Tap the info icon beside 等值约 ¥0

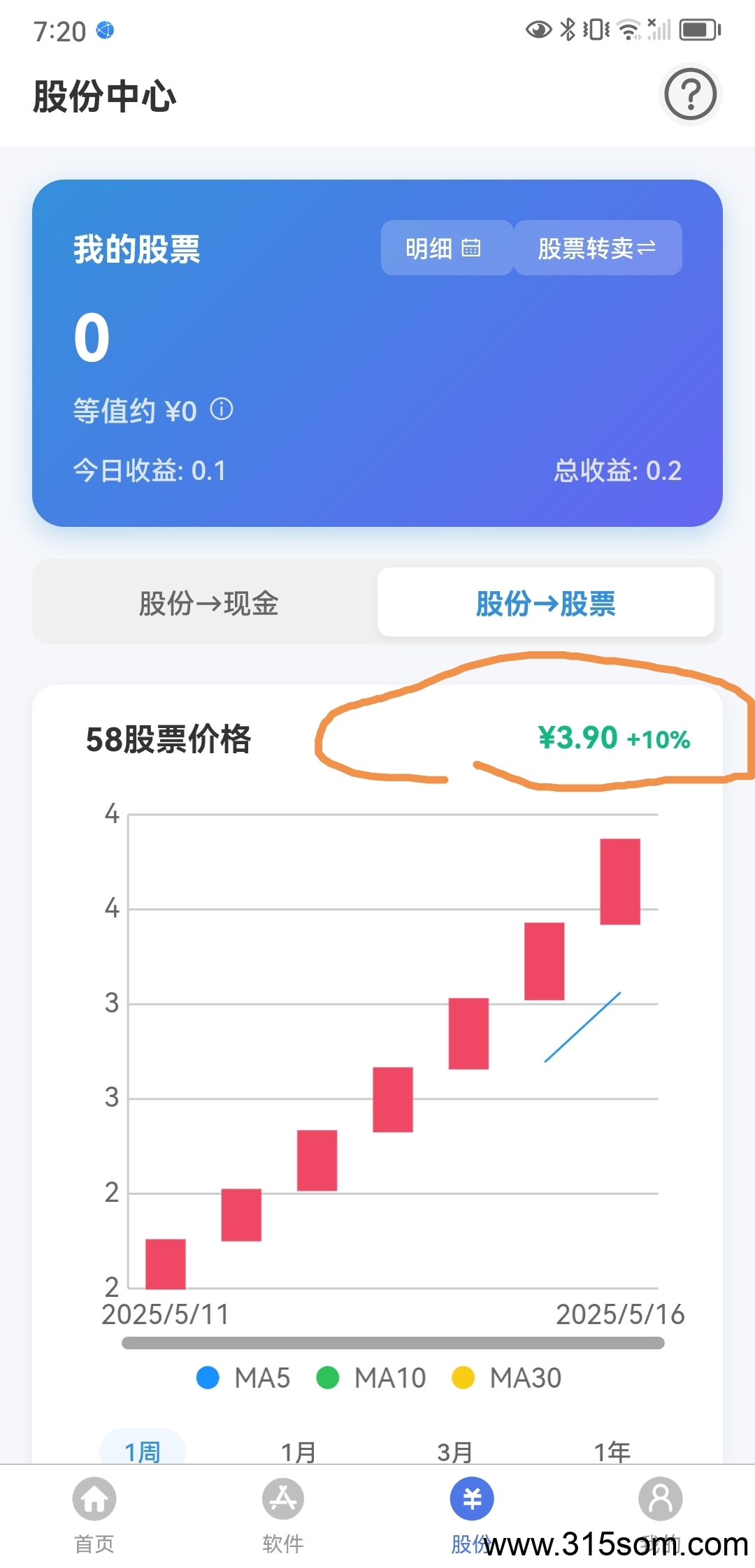[222, 409]
